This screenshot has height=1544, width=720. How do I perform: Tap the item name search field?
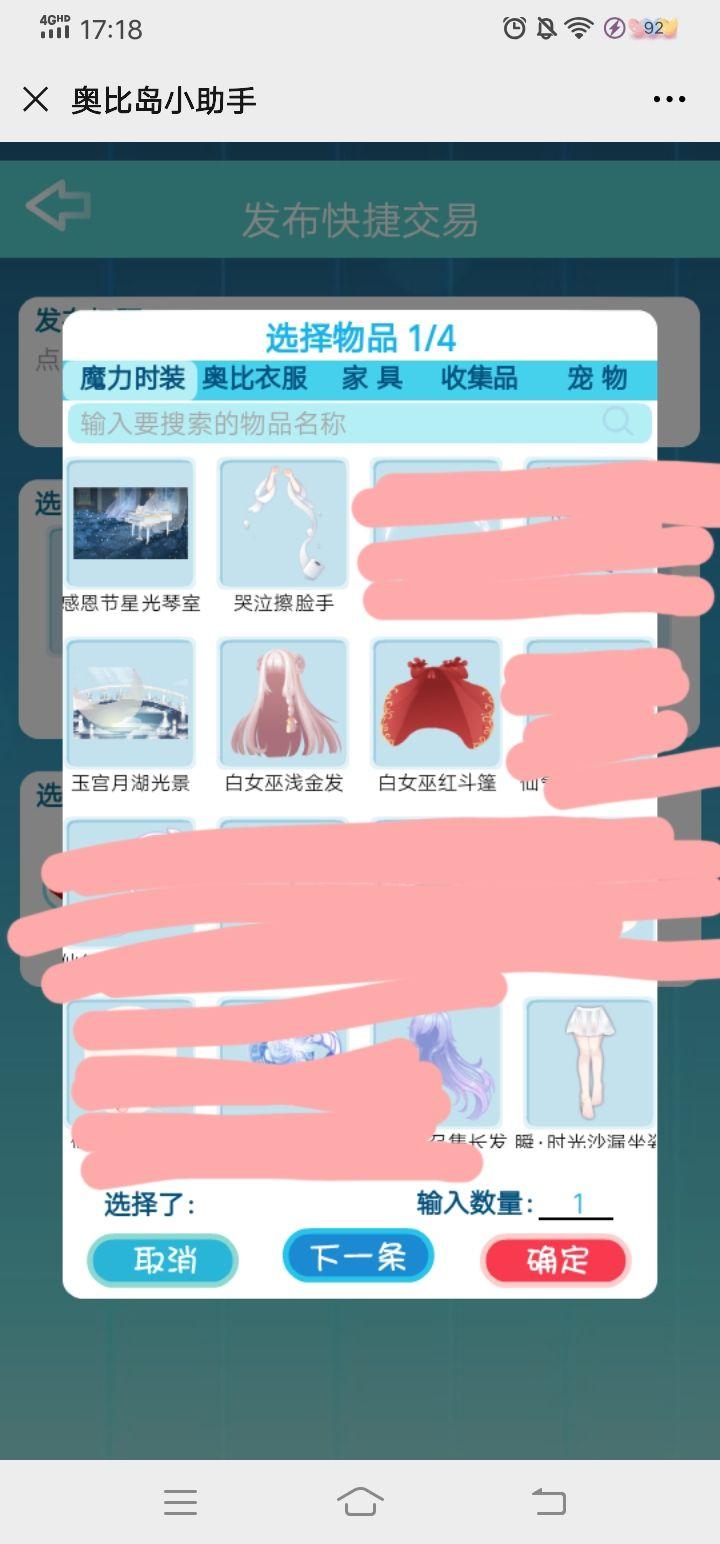[x=340, y=423]
